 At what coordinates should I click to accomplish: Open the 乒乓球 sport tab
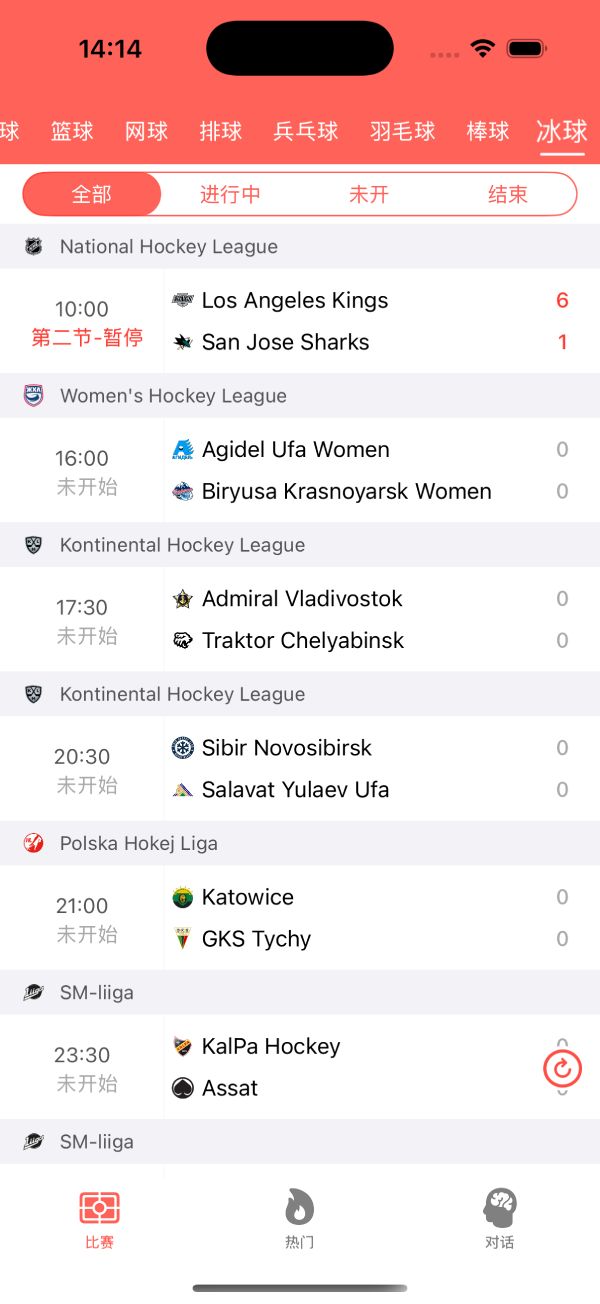306,131
